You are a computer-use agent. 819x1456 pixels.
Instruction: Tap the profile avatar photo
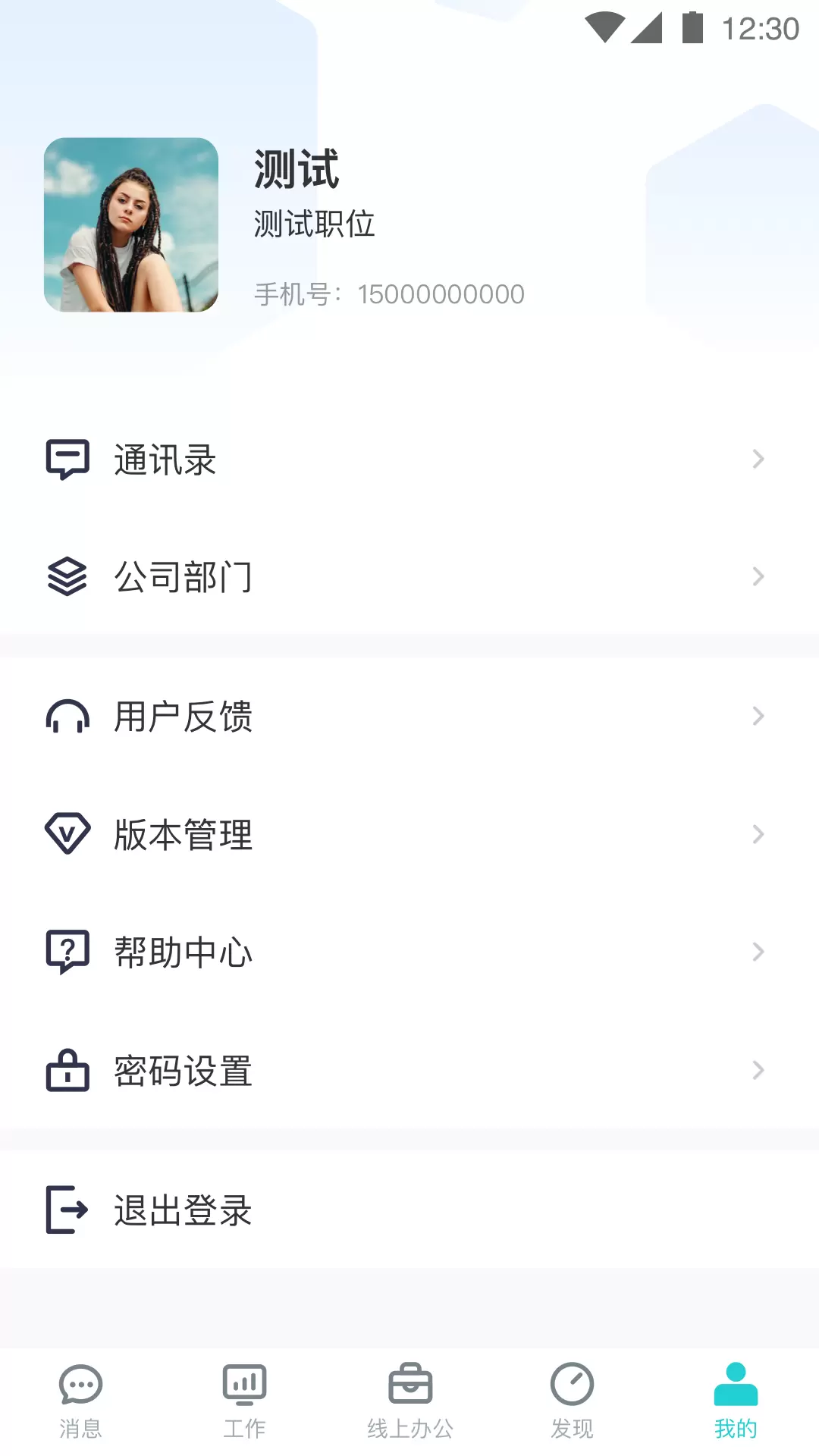point(131,224)
